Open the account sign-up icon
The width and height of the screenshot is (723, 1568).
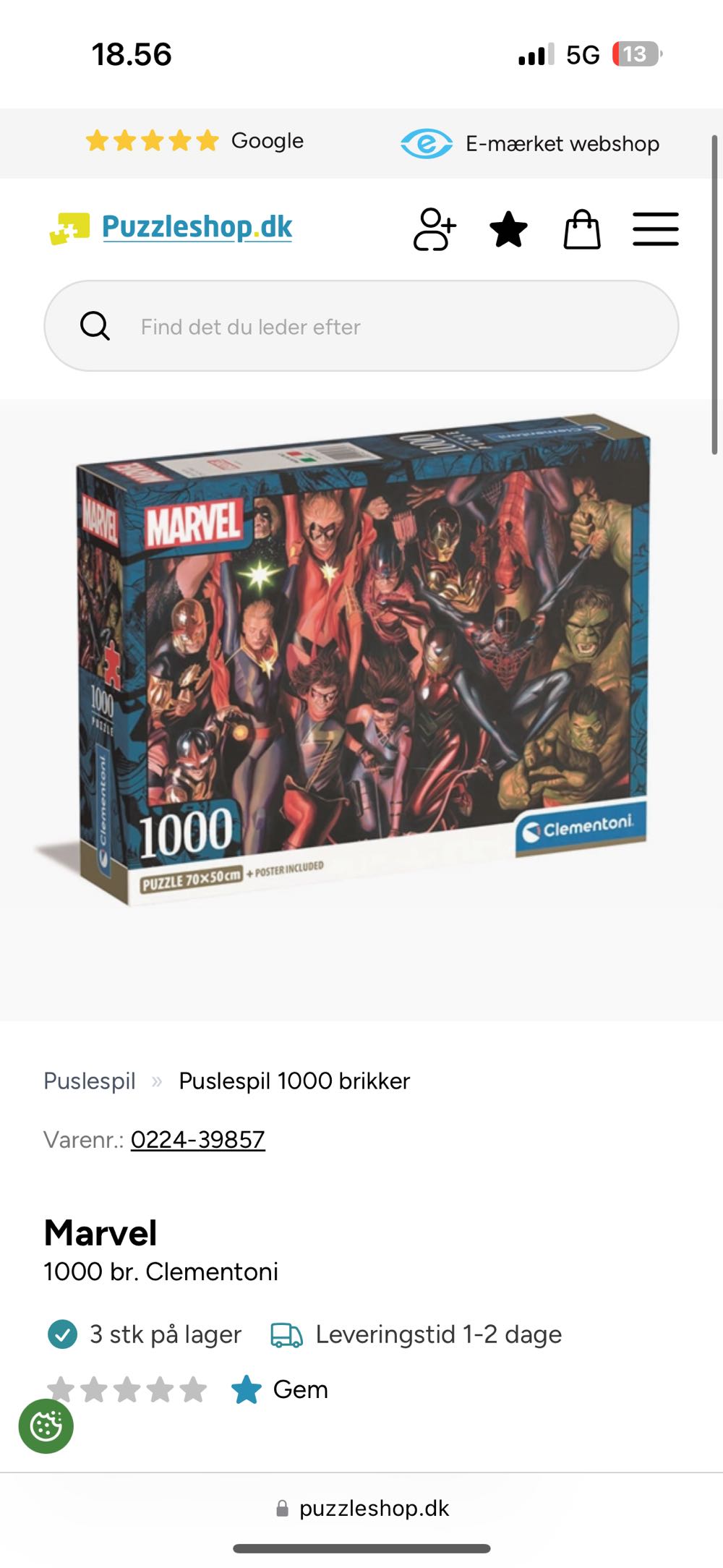434,229
